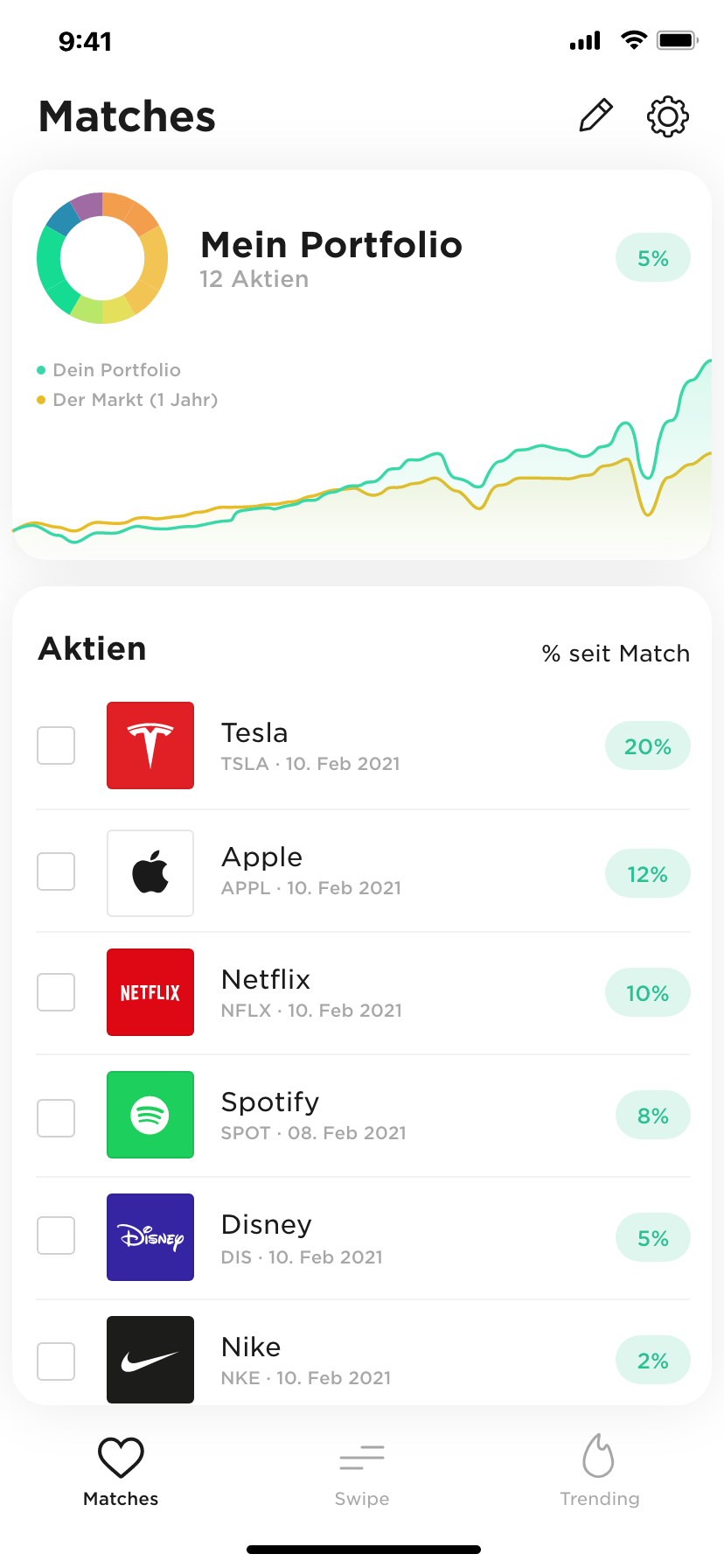Select the Netflix logo icon
The image size is (724, 1568).
[x=150, y=991]
